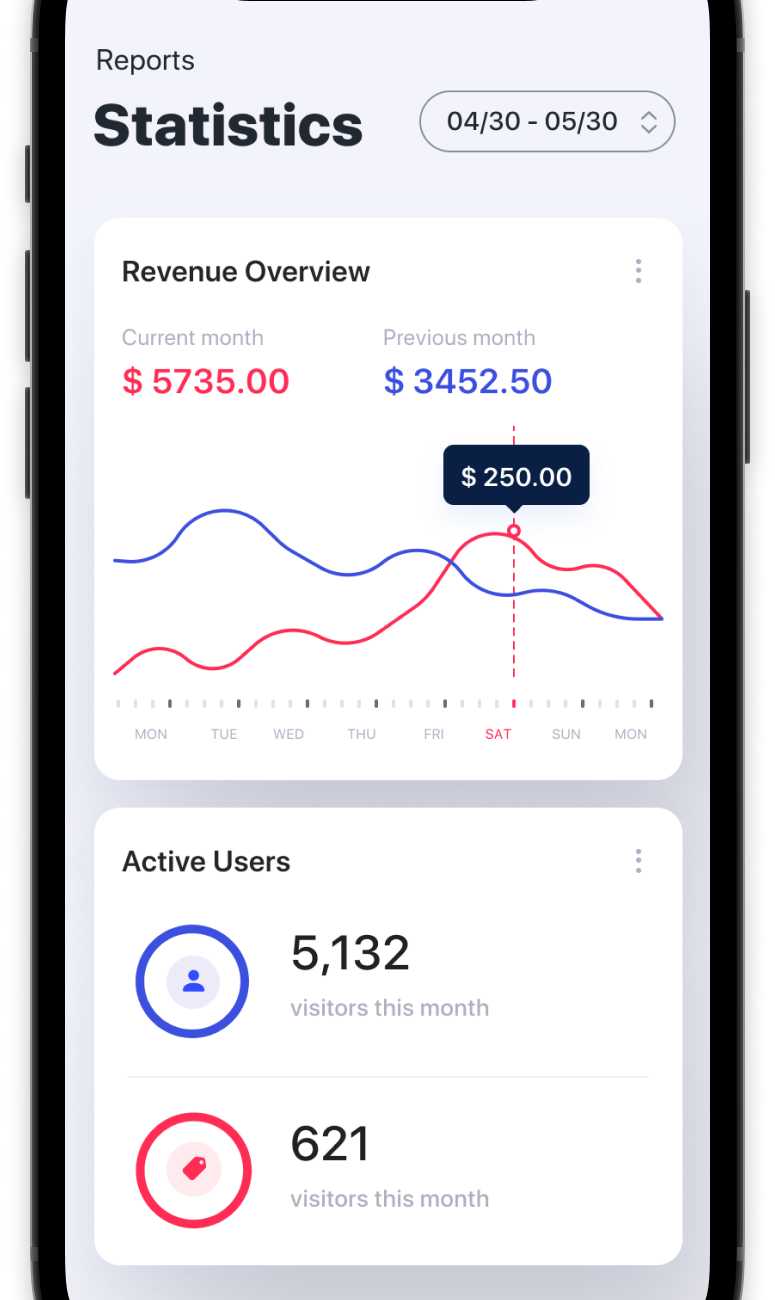Select the SAT data point on the chart

tap(514, 531)
